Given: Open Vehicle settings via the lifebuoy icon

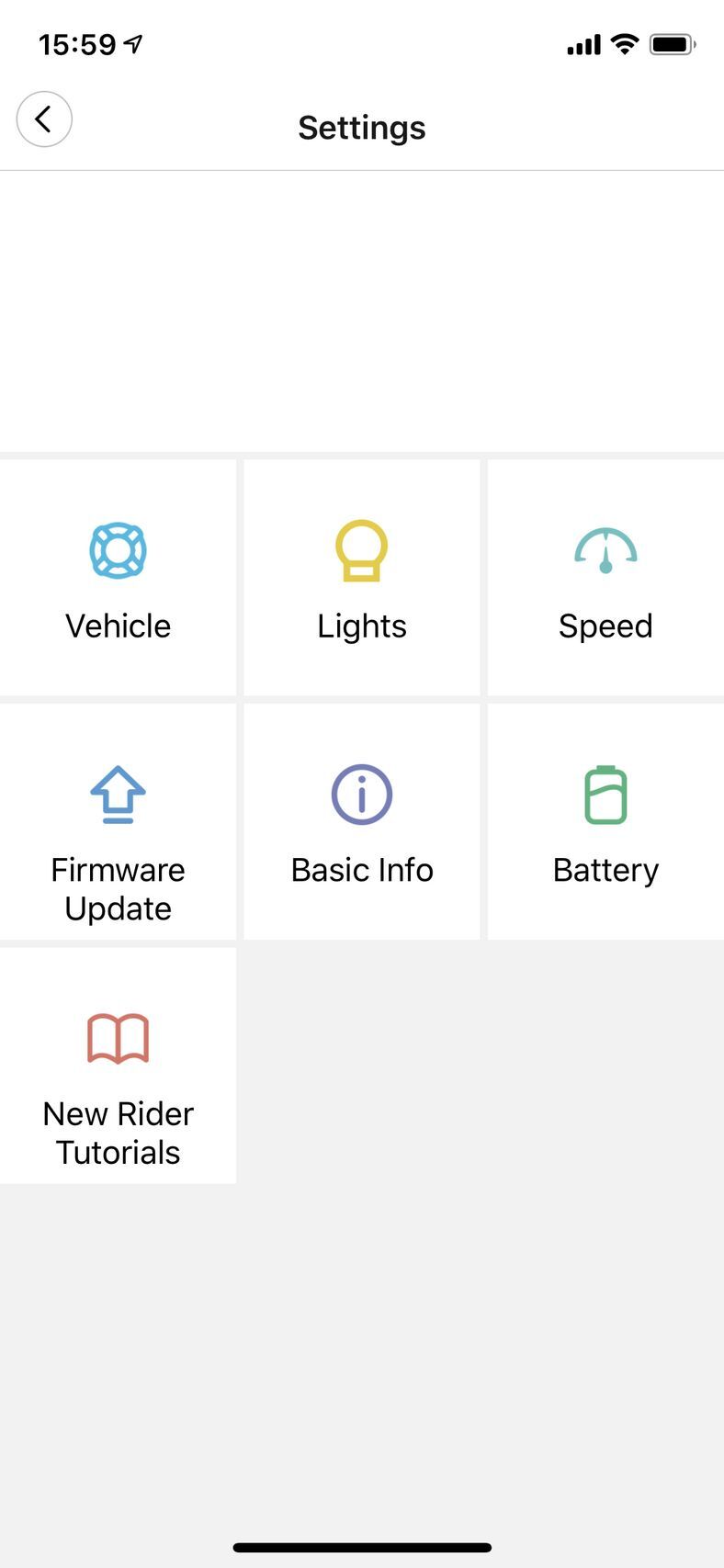Looking at the screenshot, I should [118, 550].
